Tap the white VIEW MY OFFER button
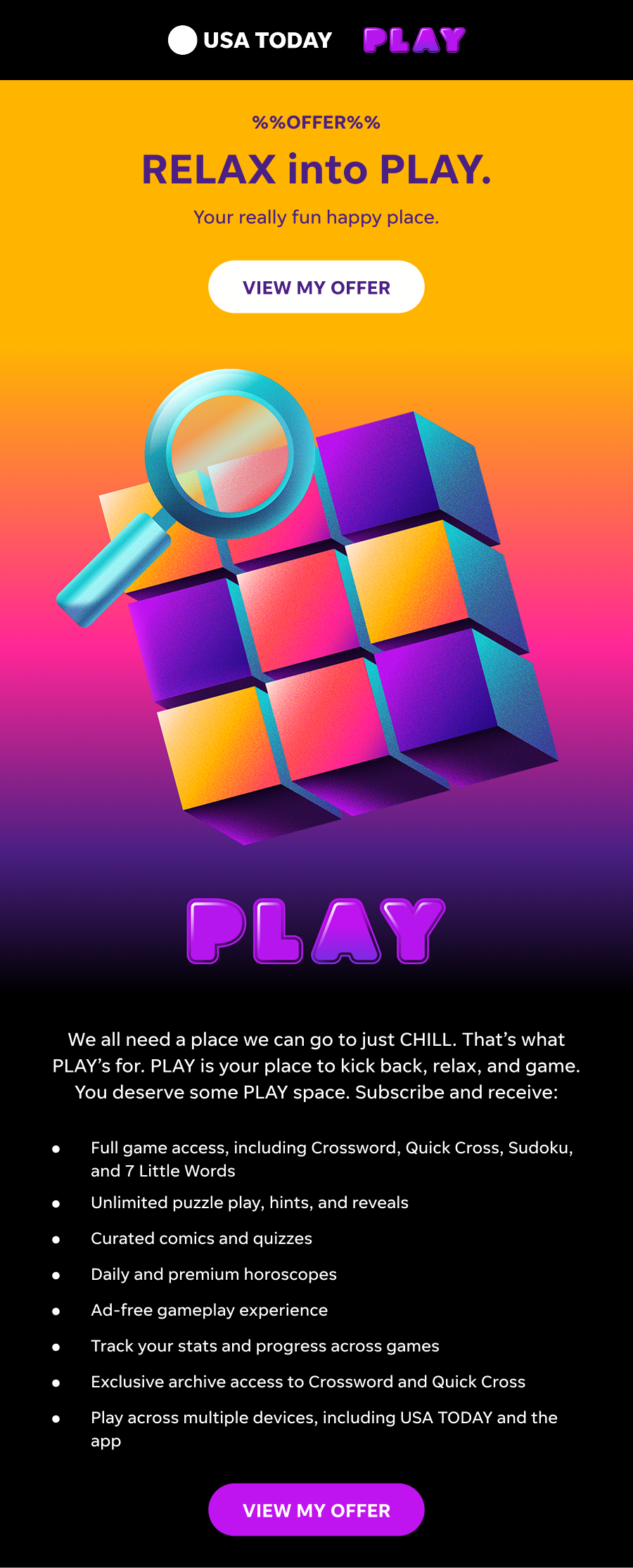 [x=316, y=287]
